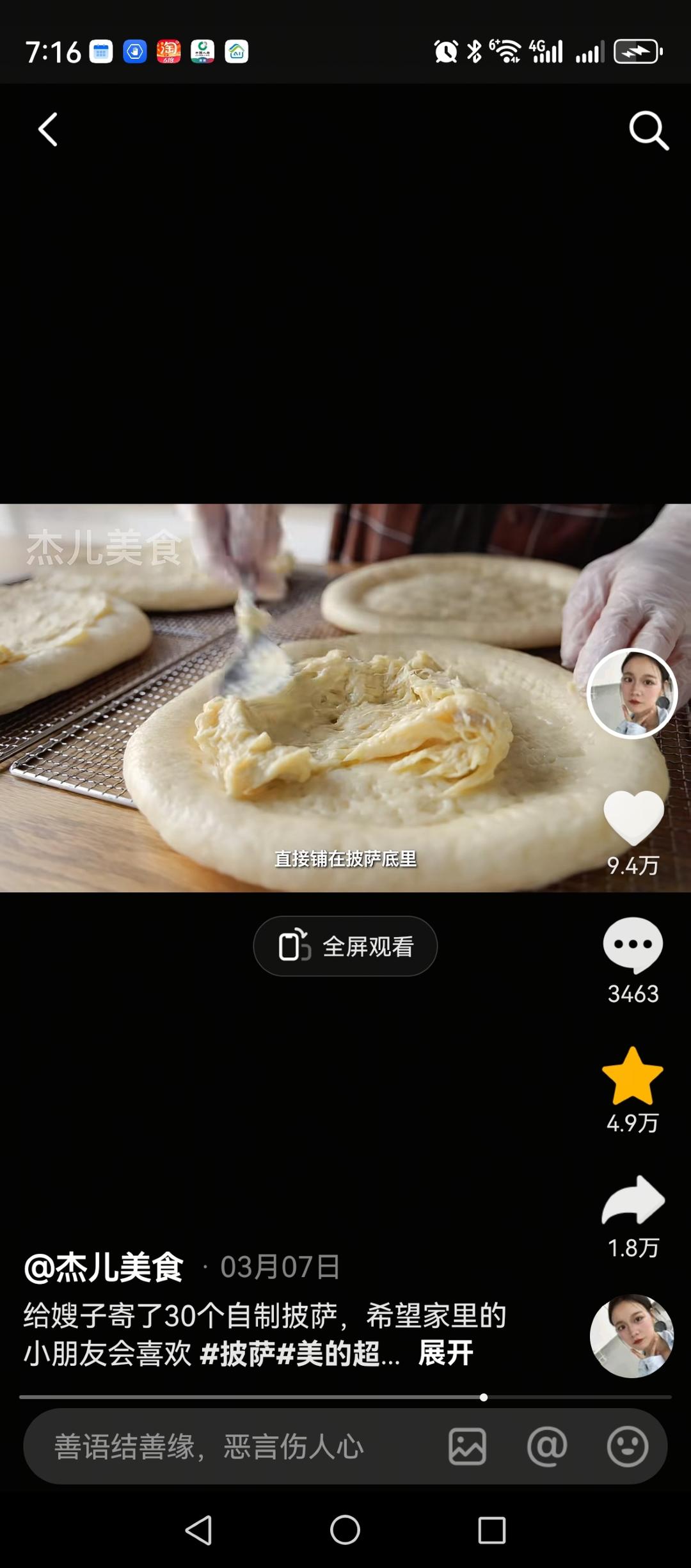Focus the comment box 善语结善缘

pos(211,1447)
